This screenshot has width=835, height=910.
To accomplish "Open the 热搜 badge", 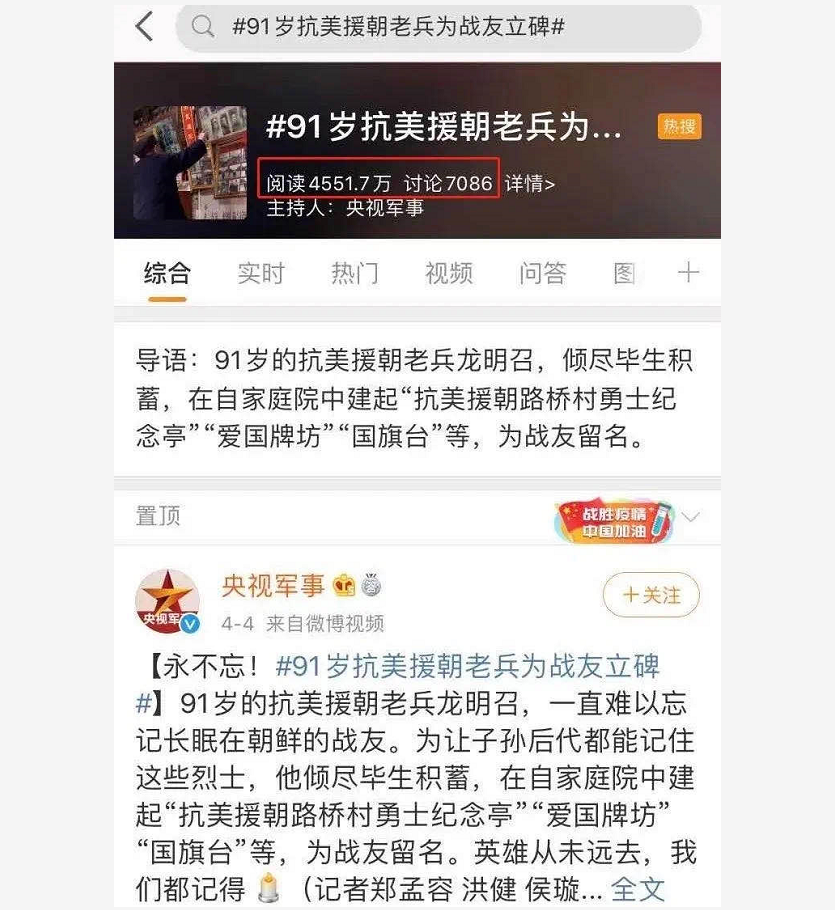I will (x=679, y=127).
